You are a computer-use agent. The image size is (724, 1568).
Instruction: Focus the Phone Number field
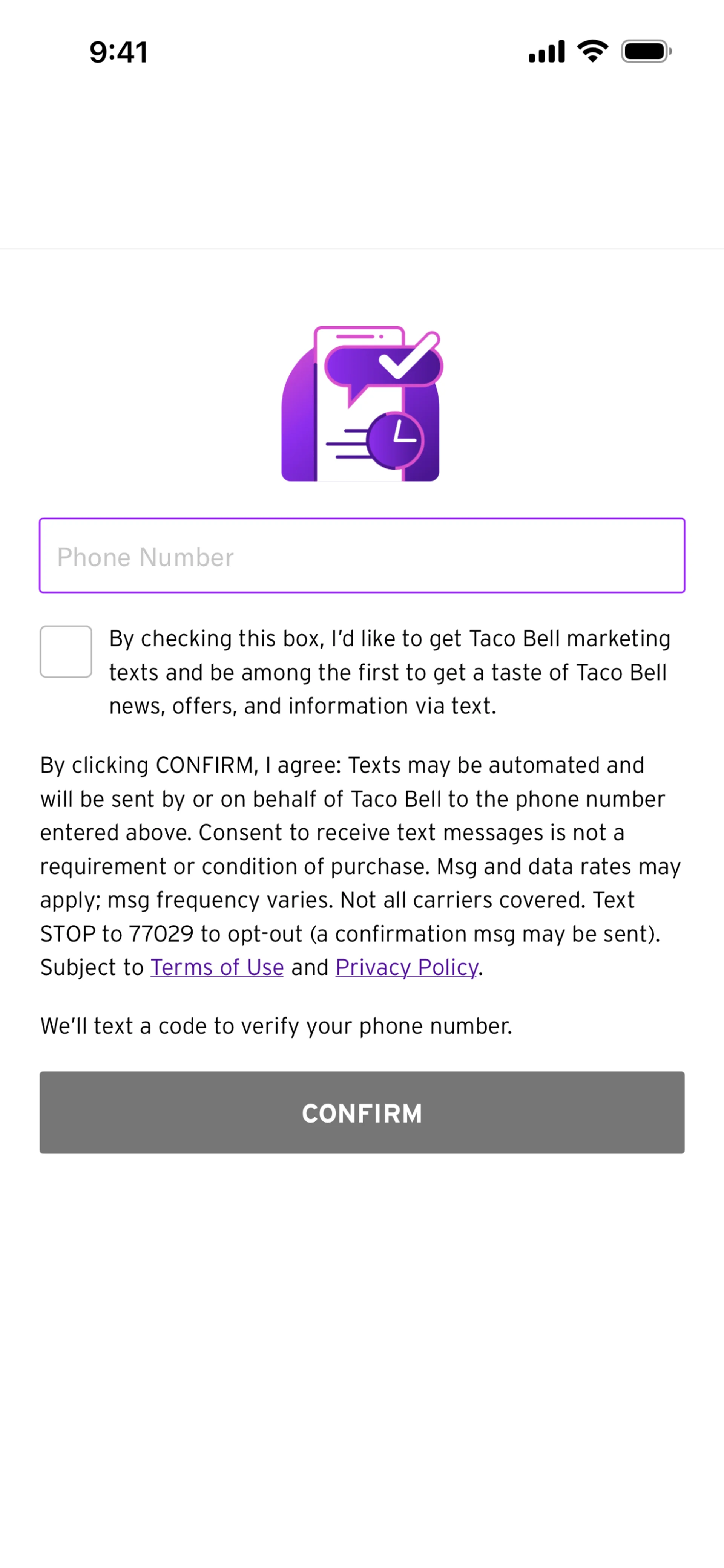(x=362, y=556)
